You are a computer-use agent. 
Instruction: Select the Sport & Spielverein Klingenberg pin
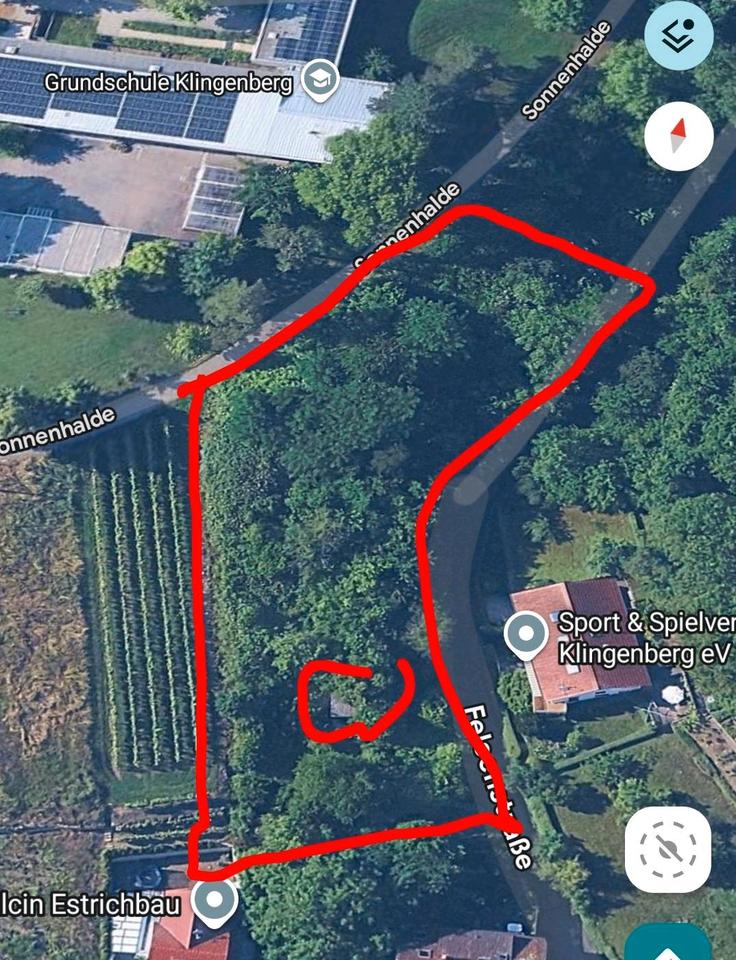(x=526, y=634)
